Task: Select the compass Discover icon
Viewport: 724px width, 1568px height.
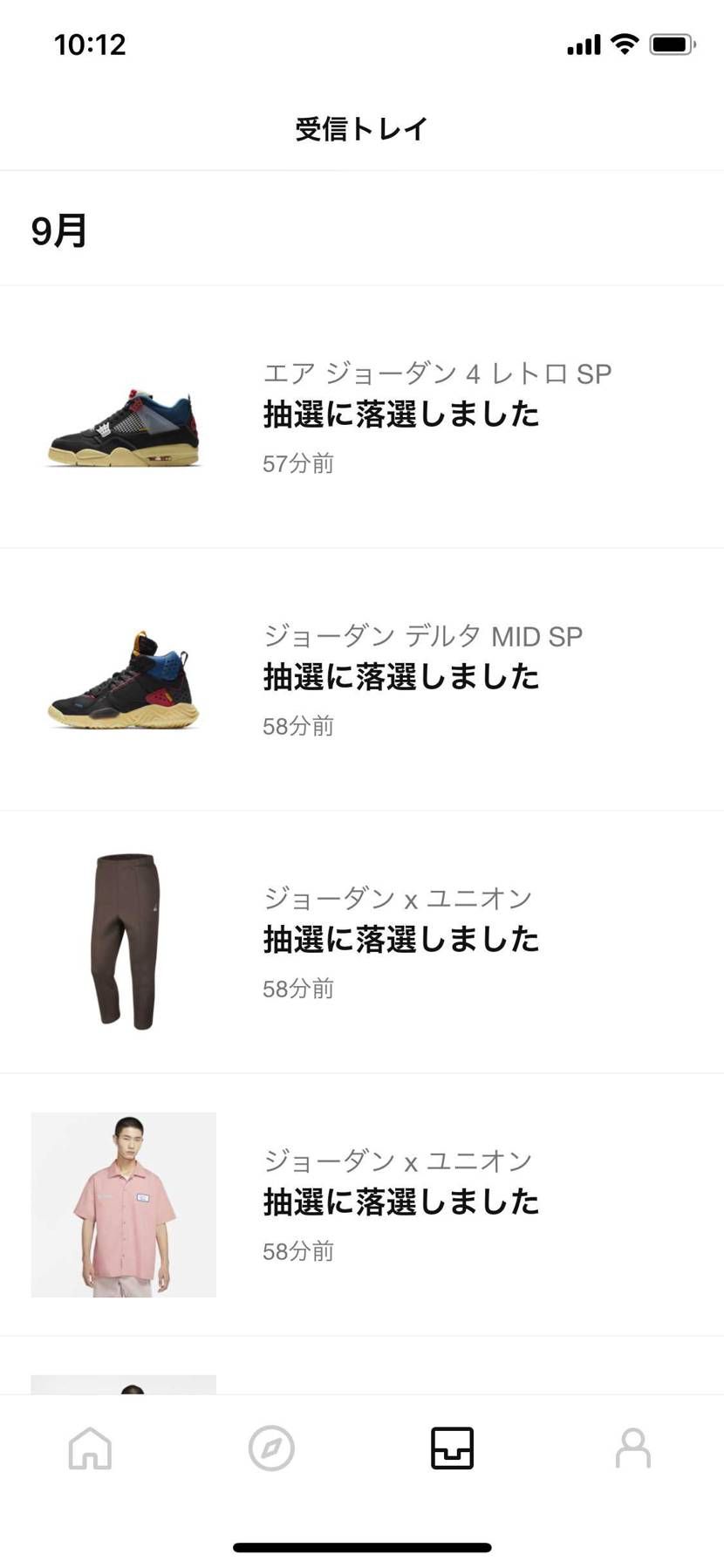Action: pos(271,1448)
